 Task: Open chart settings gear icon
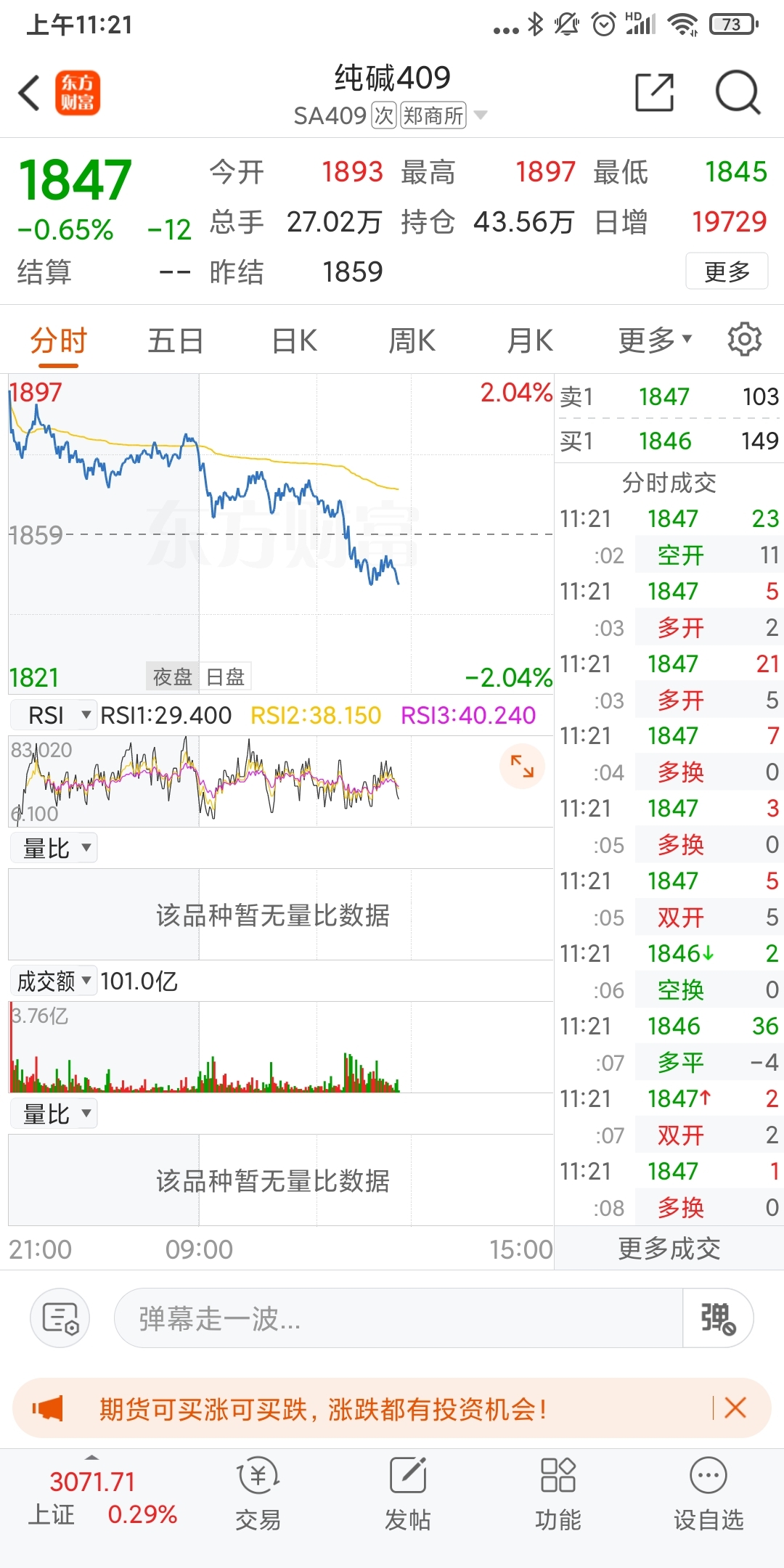(x=745, y=339)
